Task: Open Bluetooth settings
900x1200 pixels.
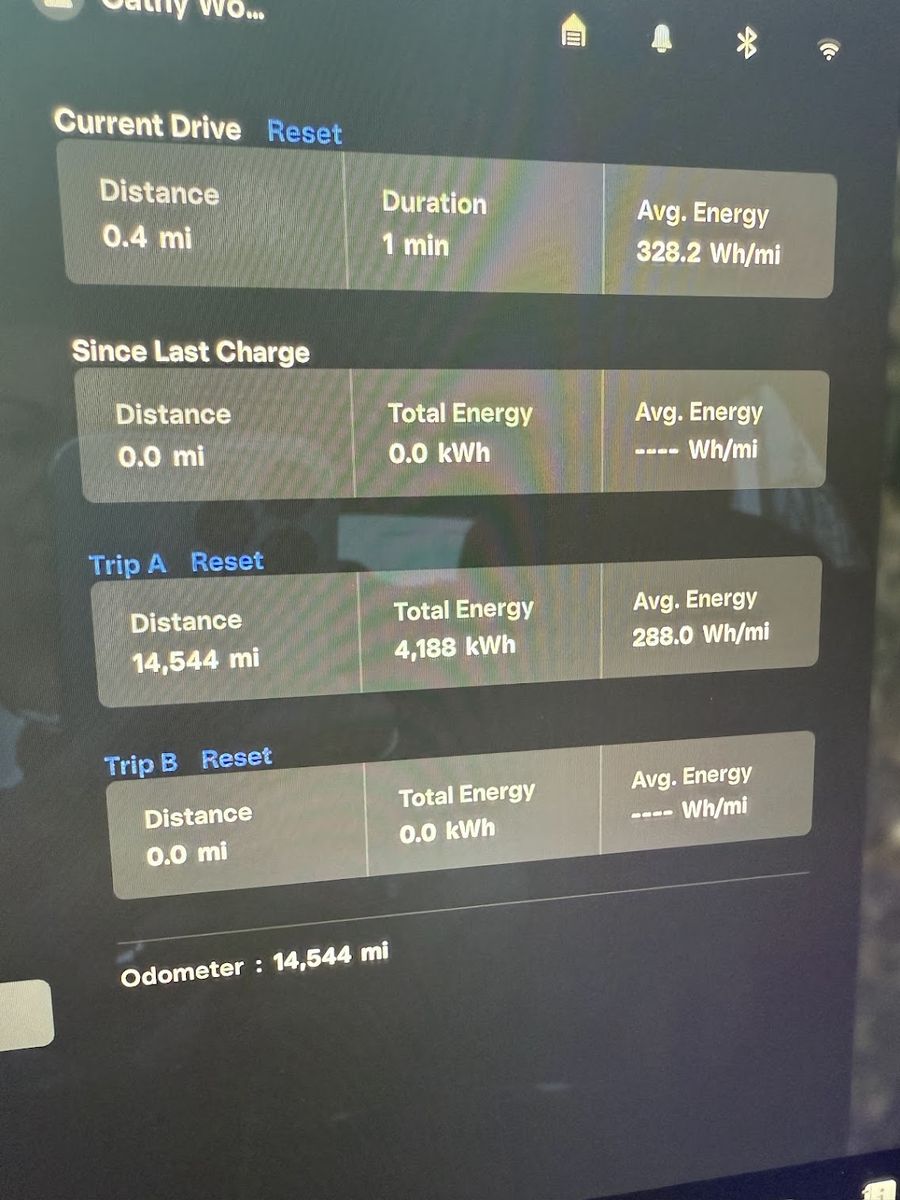Action: [x=746, y=43]
